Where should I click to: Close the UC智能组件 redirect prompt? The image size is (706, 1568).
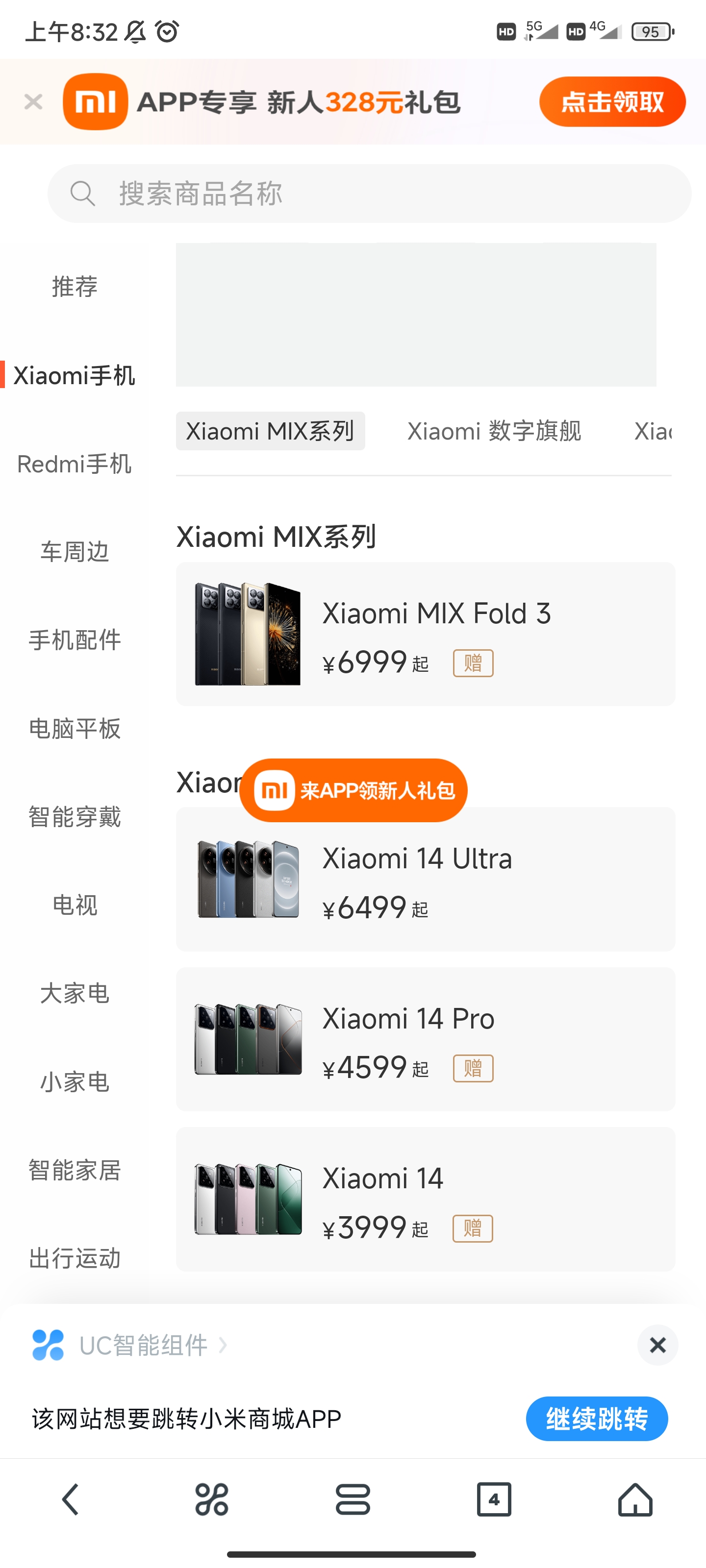(657, 1345)
